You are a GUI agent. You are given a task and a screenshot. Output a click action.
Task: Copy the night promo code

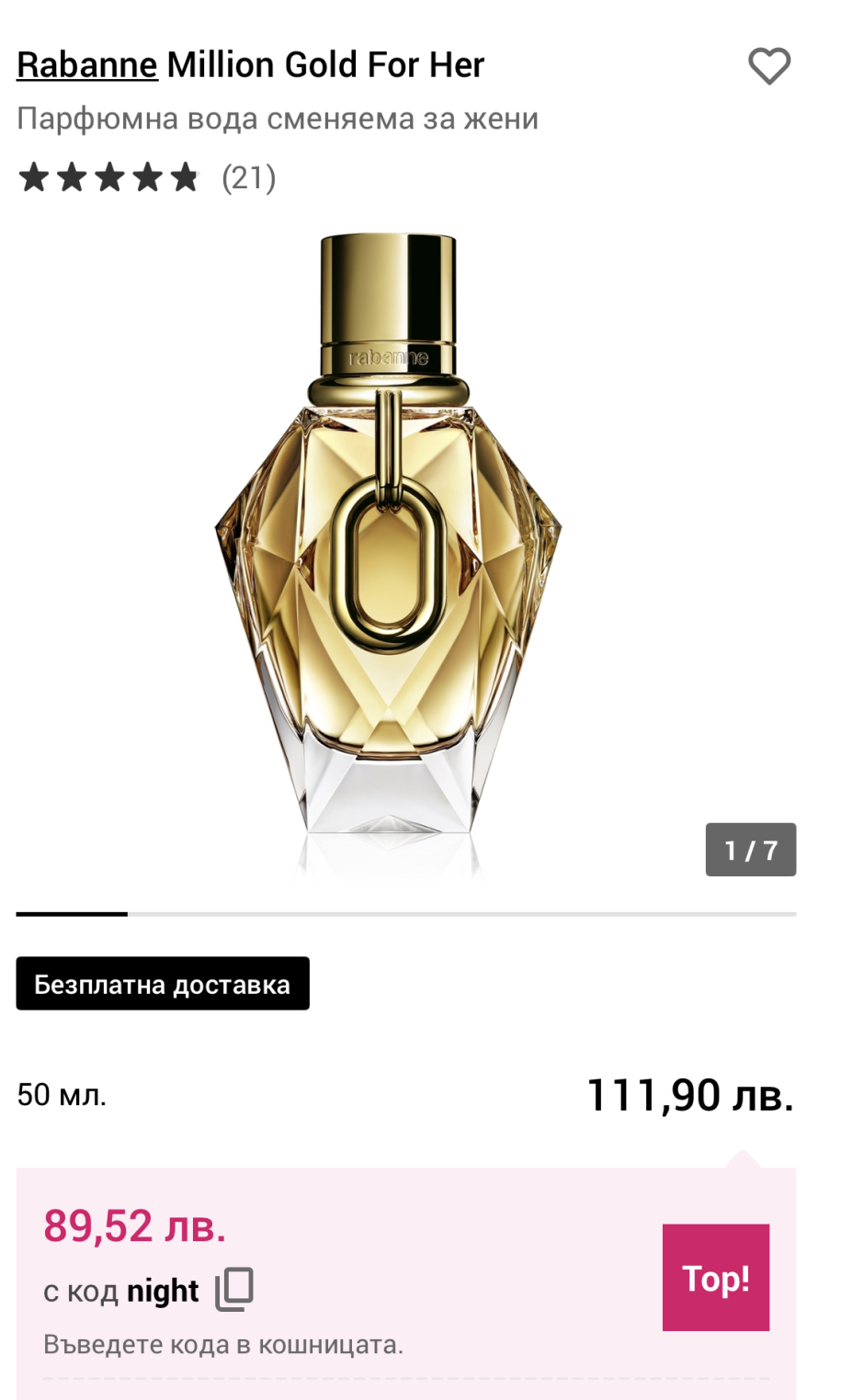[x=234, y=1289]
